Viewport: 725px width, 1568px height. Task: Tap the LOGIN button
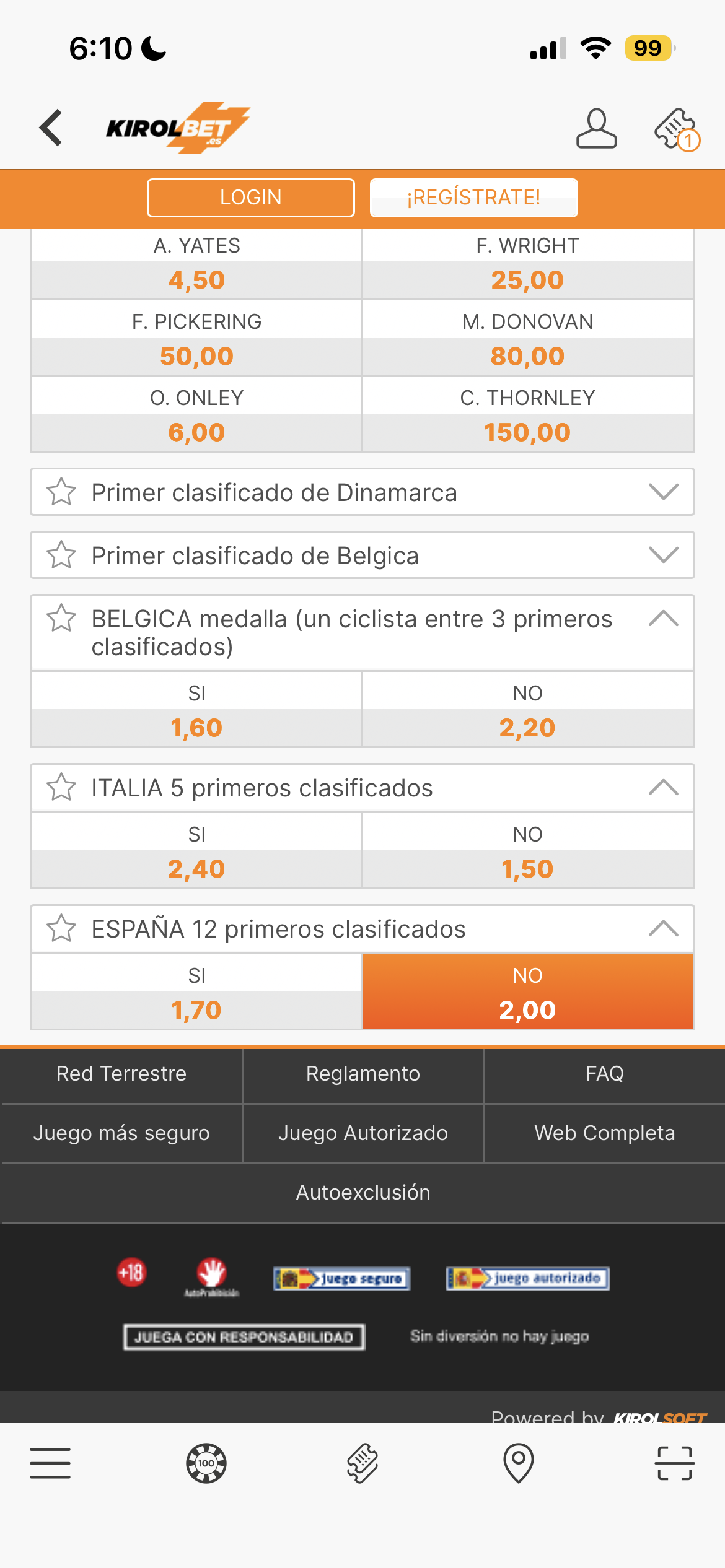pos(251,198)
